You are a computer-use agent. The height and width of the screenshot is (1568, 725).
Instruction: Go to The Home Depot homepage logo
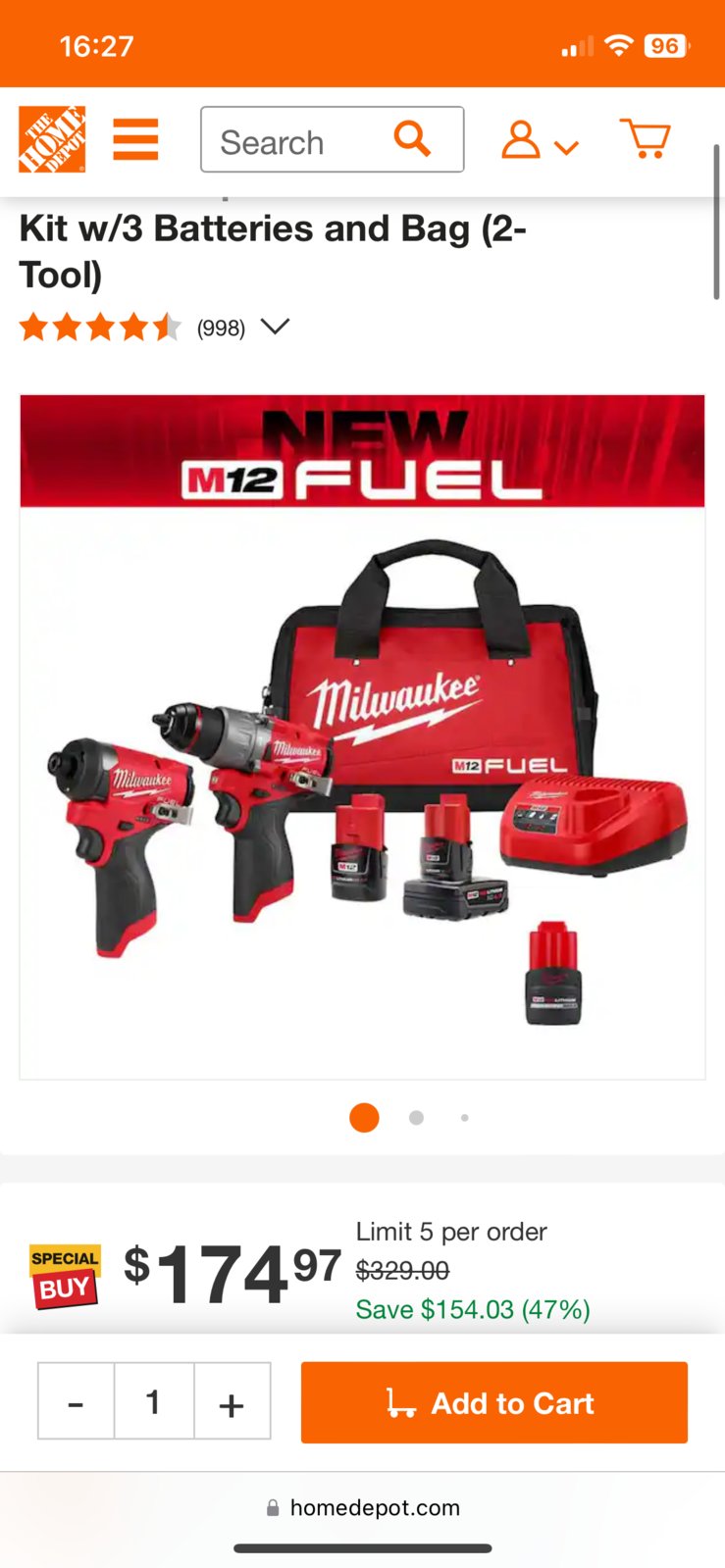(52, 139)
